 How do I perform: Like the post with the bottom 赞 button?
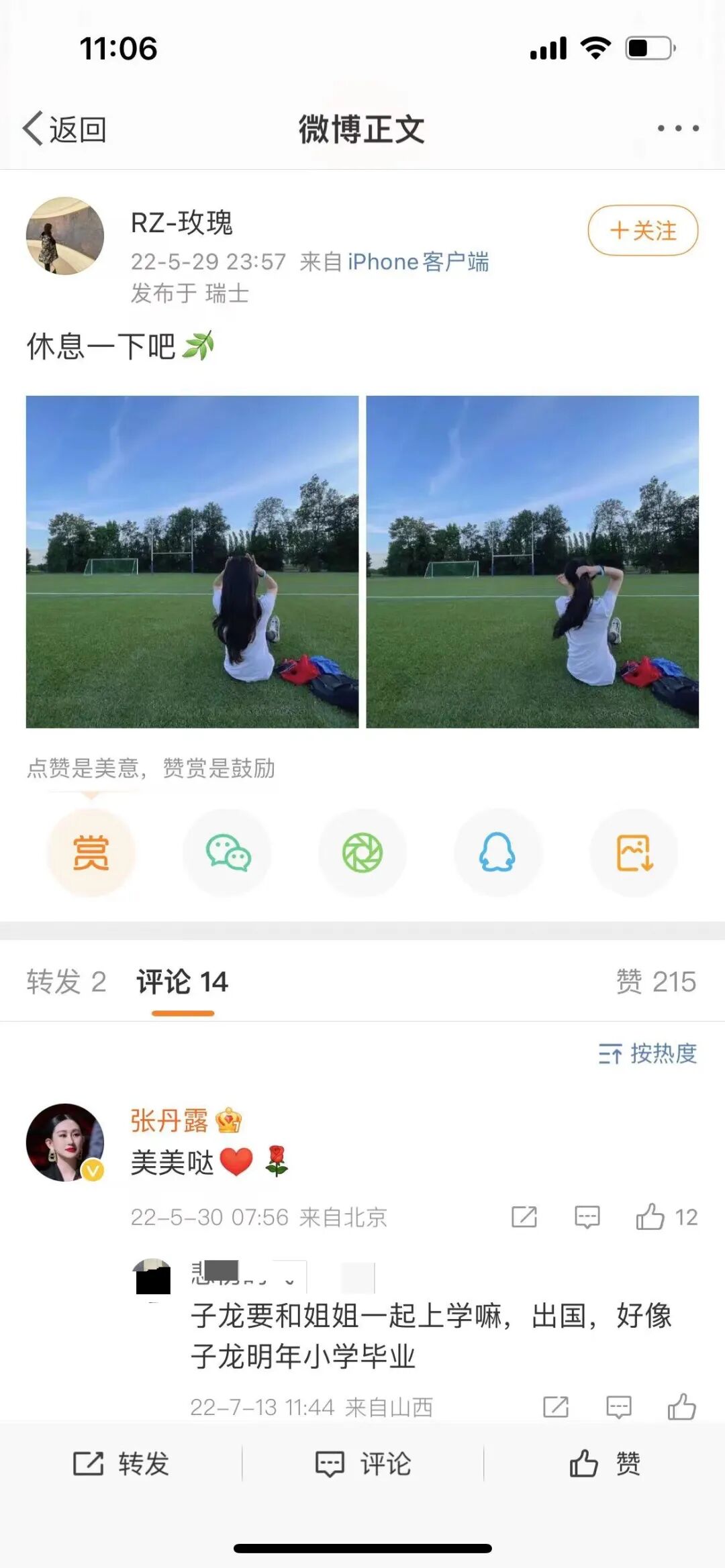(604, 1464)
